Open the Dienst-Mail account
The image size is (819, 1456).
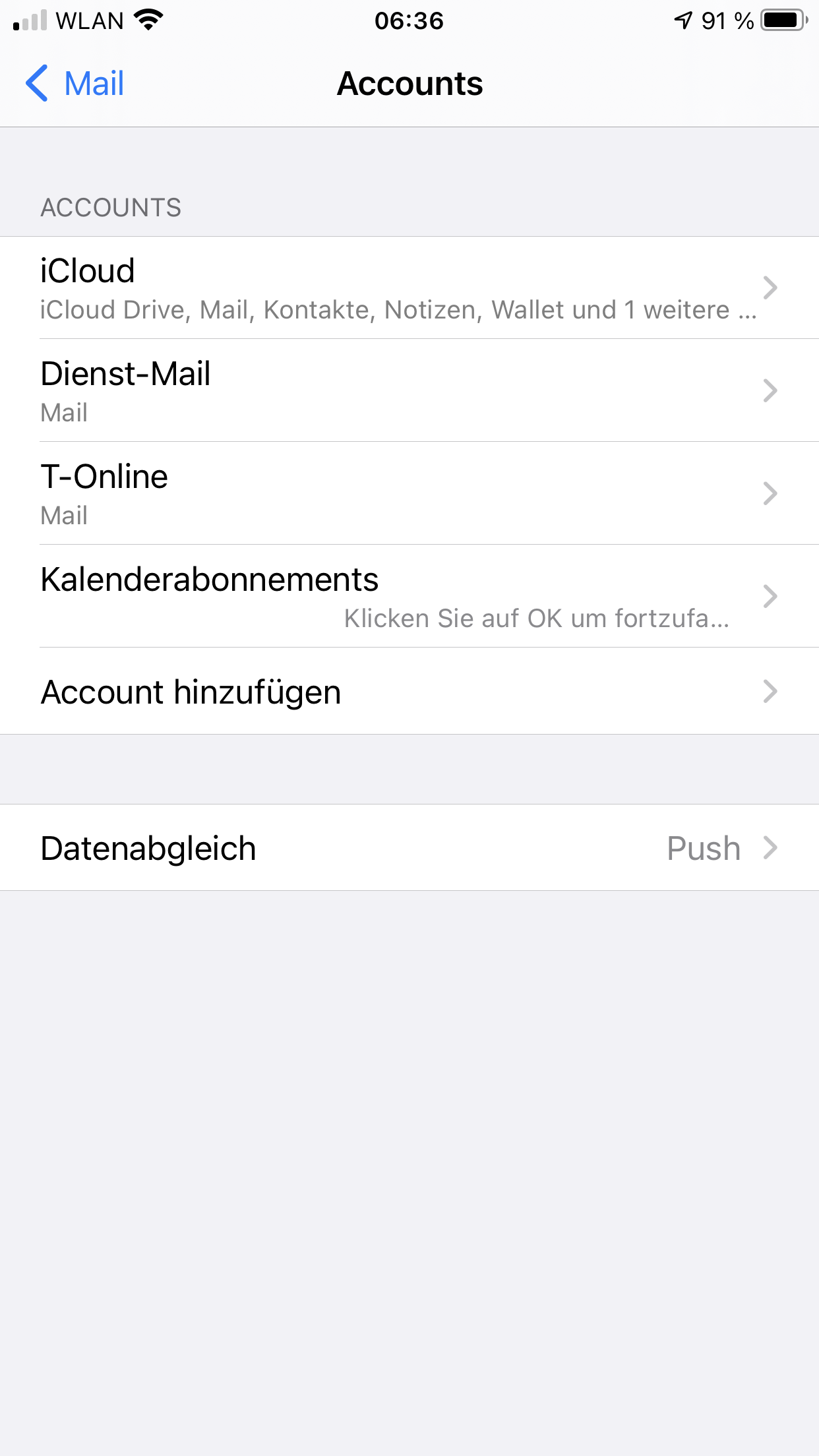pos(409,391)
